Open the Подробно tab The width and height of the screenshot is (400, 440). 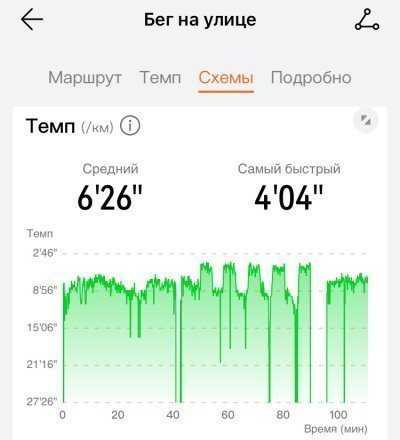311,78
